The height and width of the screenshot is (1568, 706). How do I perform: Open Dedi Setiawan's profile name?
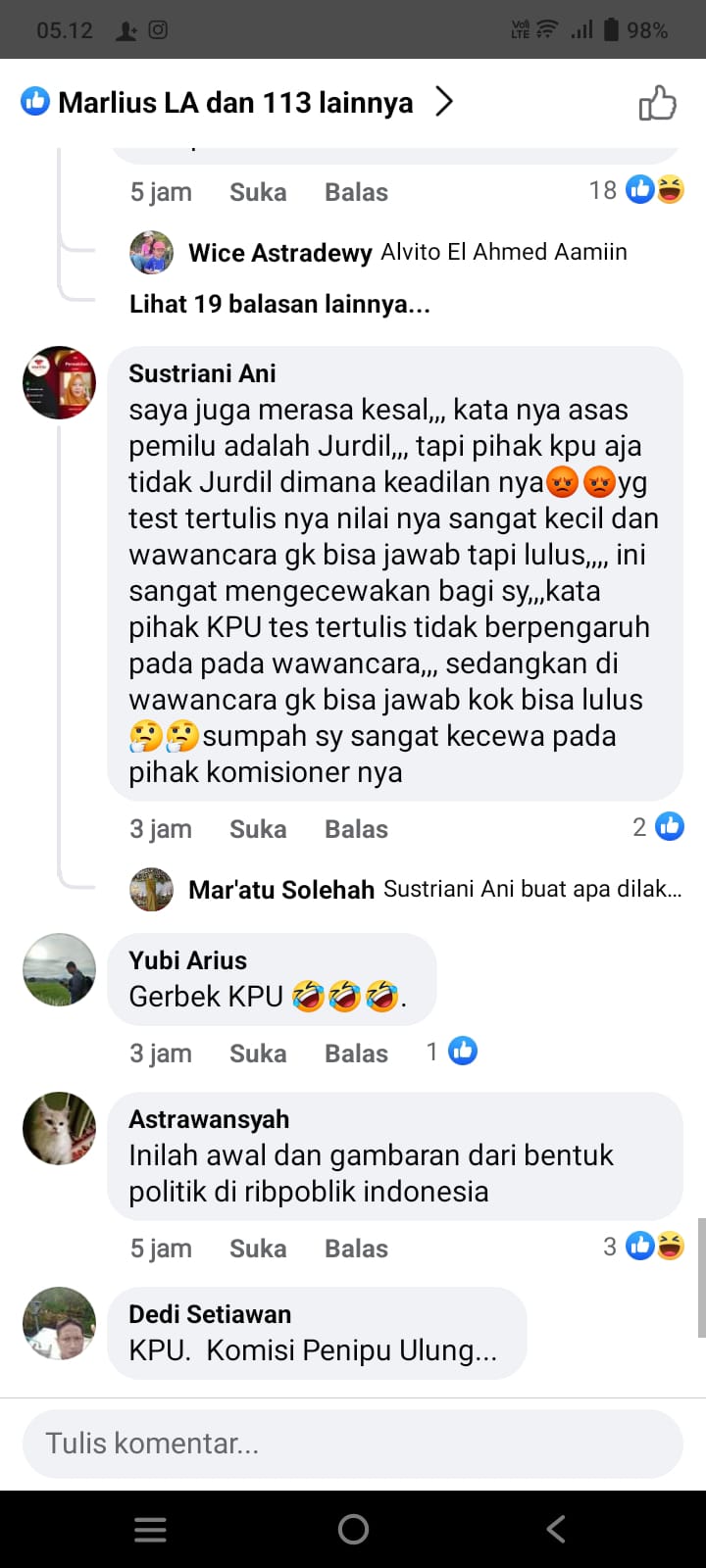click(210, 1314)
